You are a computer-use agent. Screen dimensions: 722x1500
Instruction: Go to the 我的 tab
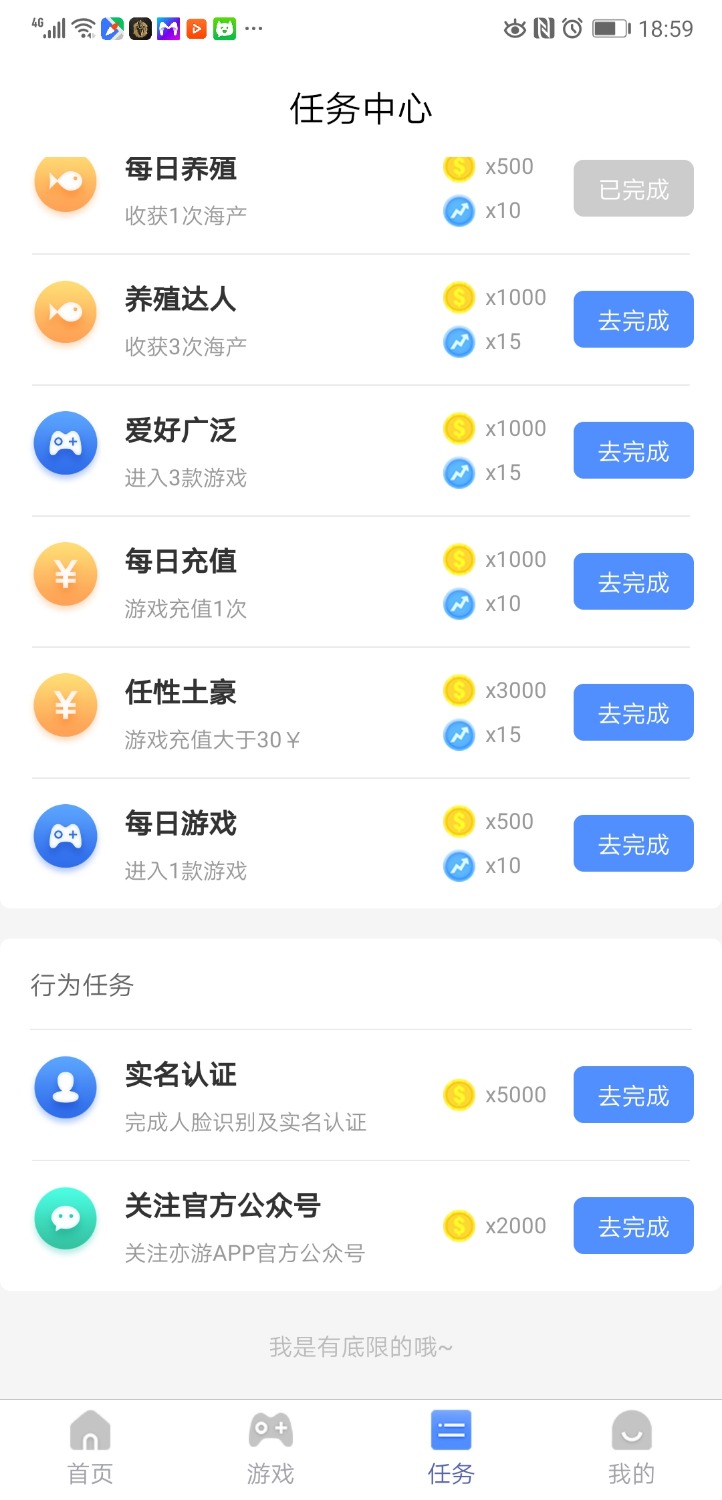tap(631, 1448)
